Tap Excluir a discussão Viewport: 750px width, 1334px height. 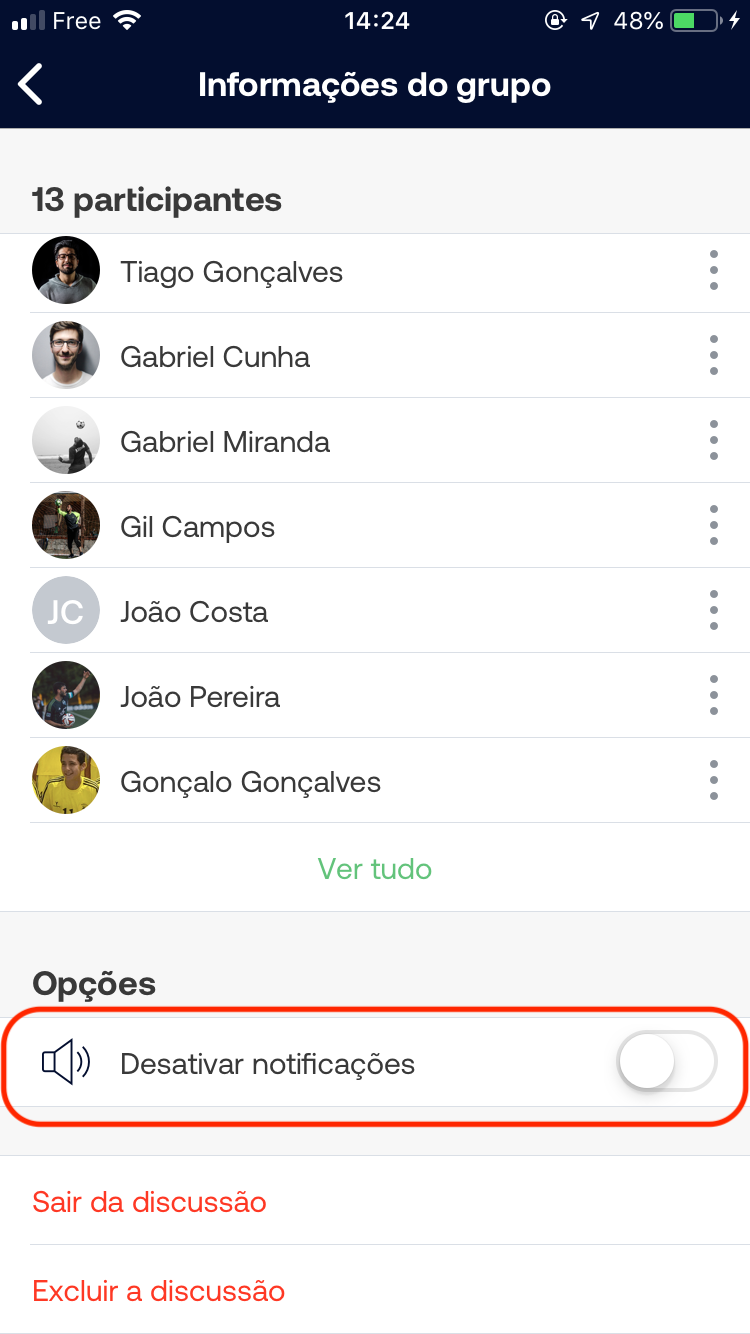pyautogui.click(x=158, y=1290)
